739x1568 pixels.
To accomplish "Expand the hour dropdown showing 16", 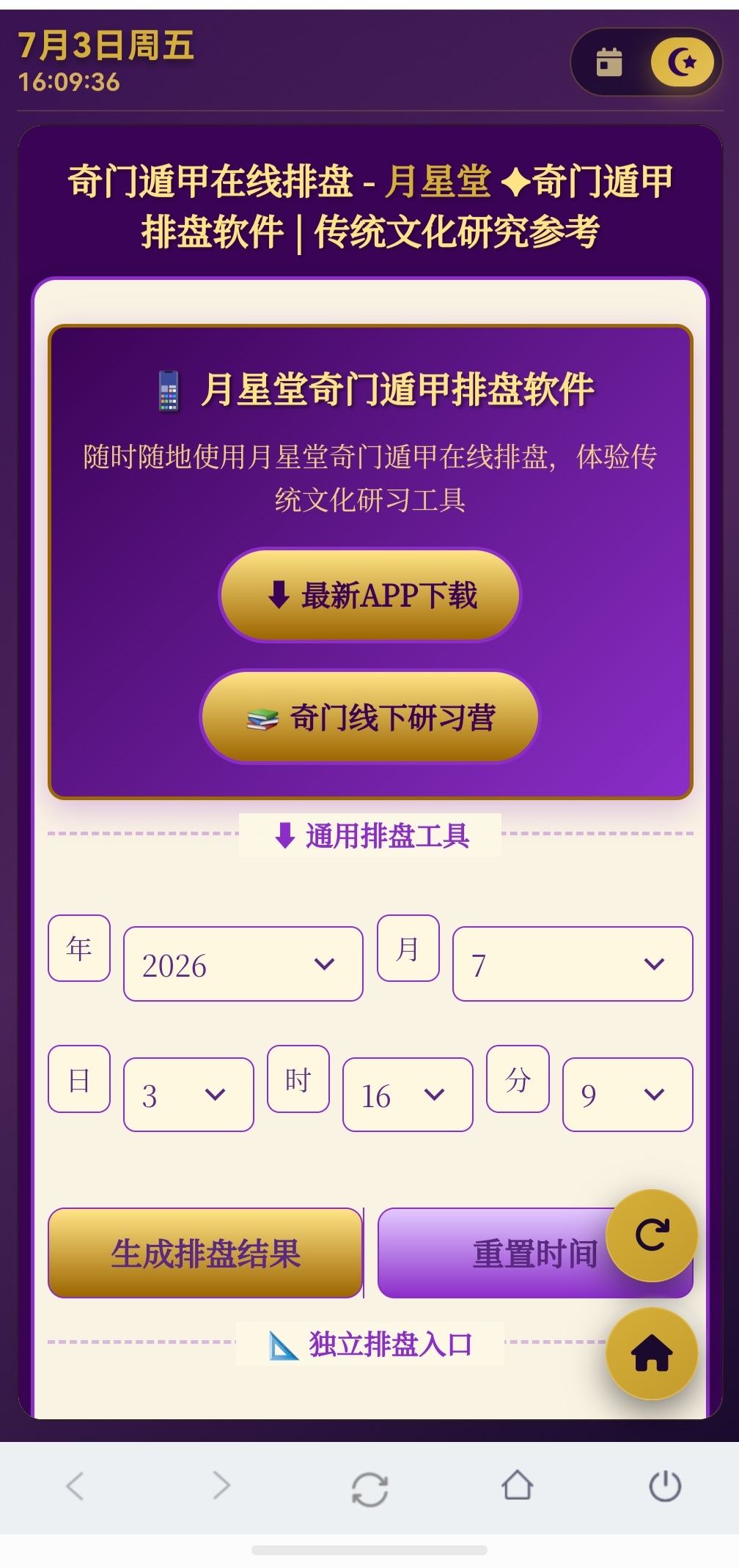I will point(408,1095).
